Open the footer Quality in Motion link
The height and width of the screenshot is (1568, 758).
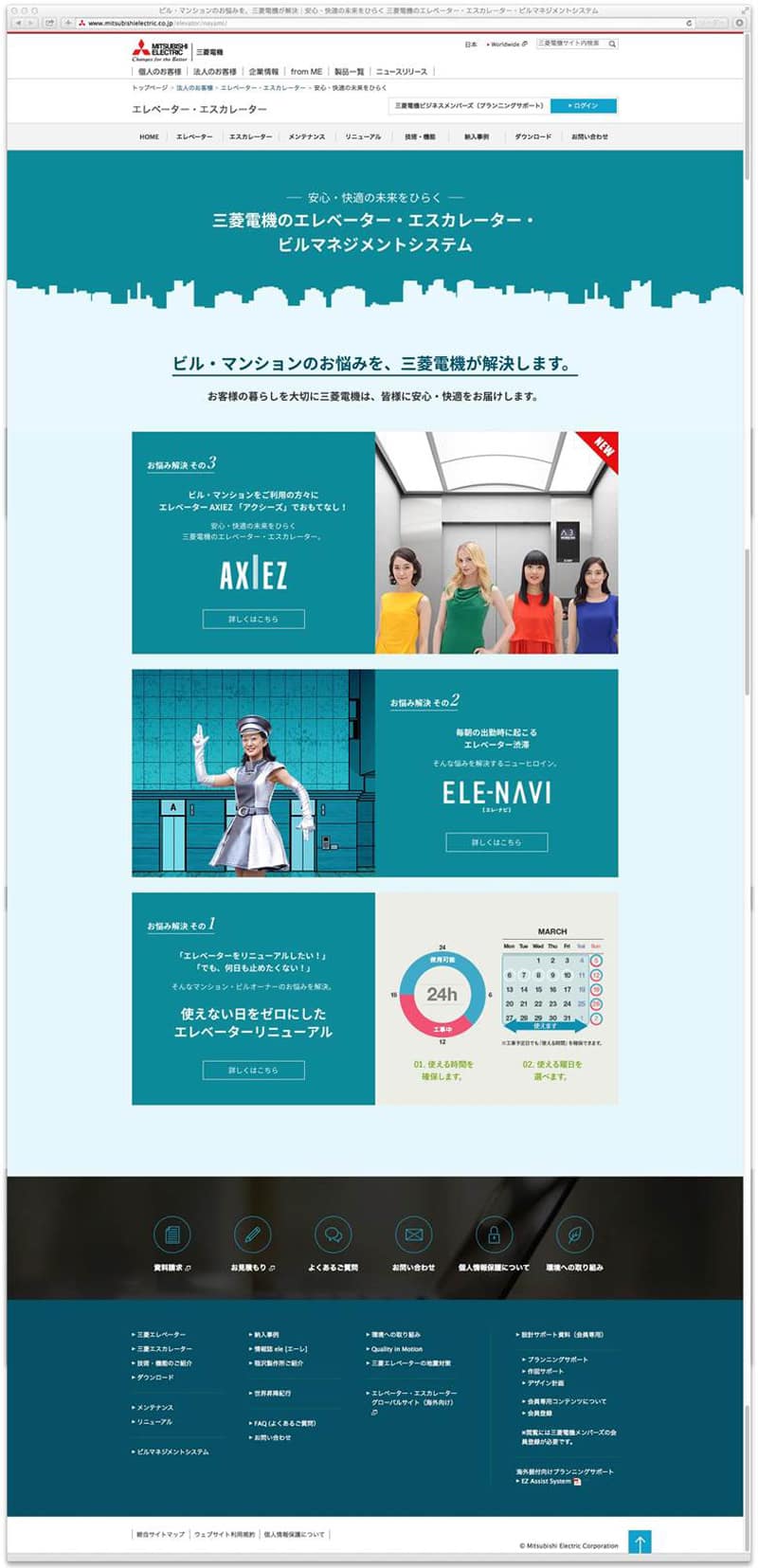pos(397,1349)
